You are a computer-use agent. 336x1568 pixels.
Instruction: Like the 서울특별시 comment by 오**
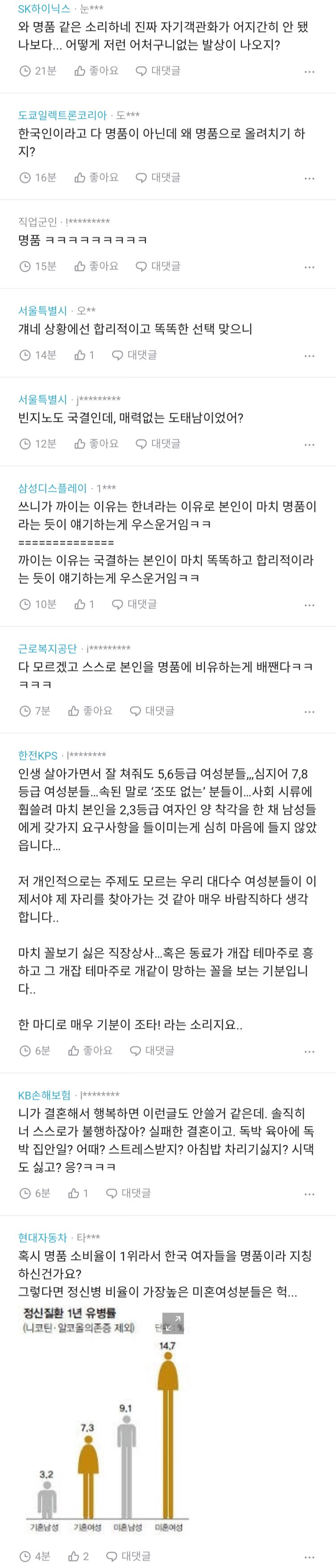[x=84, y=355]
